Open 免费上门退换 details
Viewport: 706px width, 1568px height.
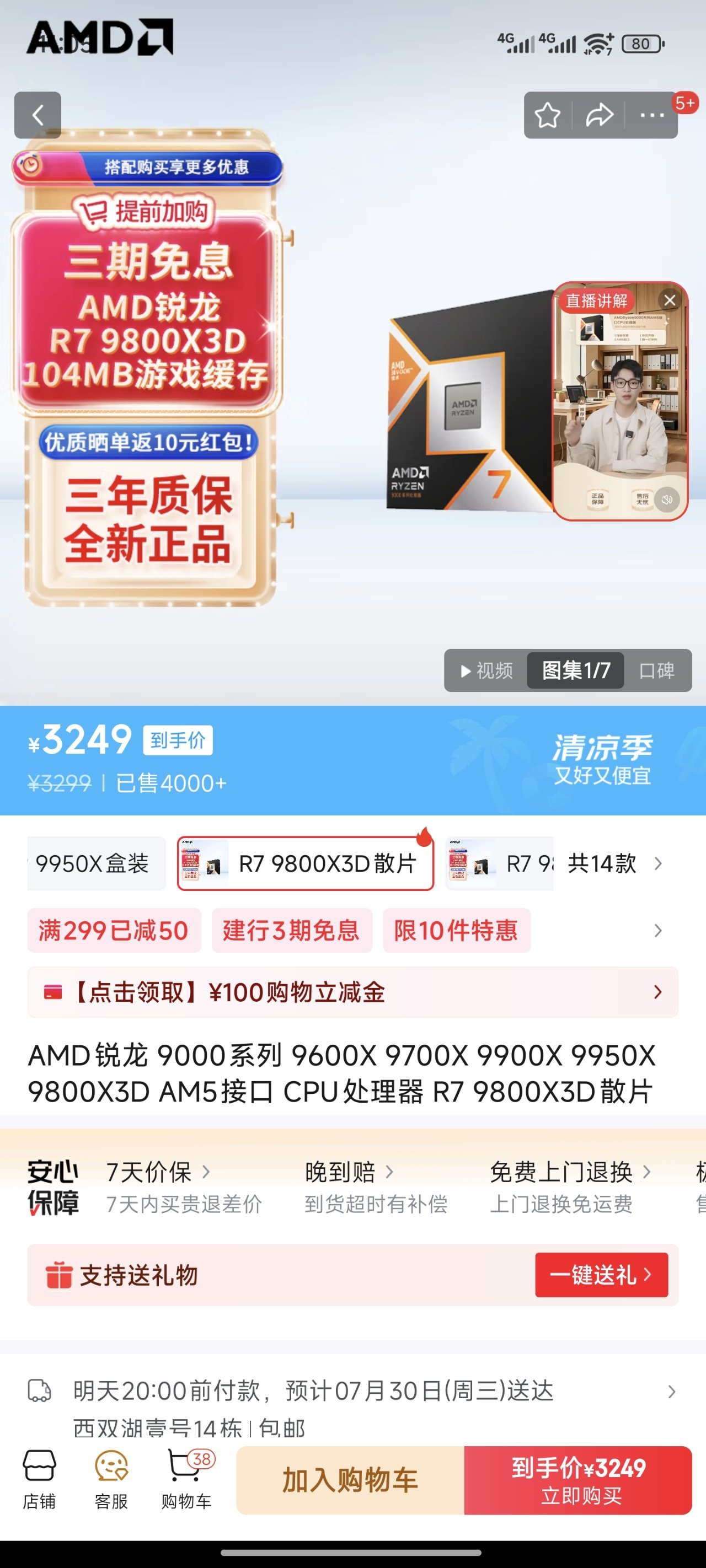pos(570,1171)
